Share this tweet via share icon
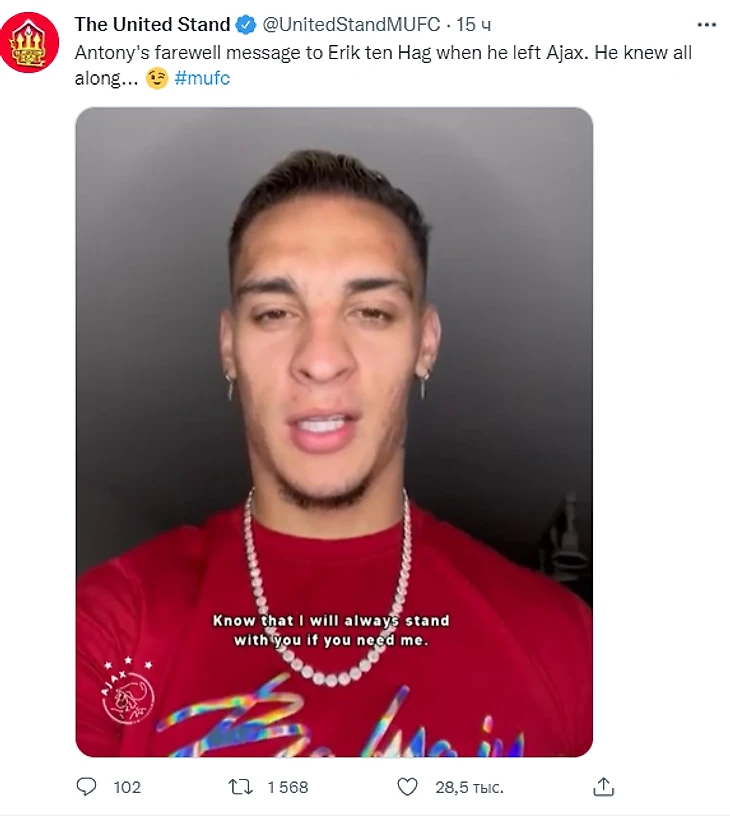The height and width of the screenshot is (829, 730). pos(603,787)
